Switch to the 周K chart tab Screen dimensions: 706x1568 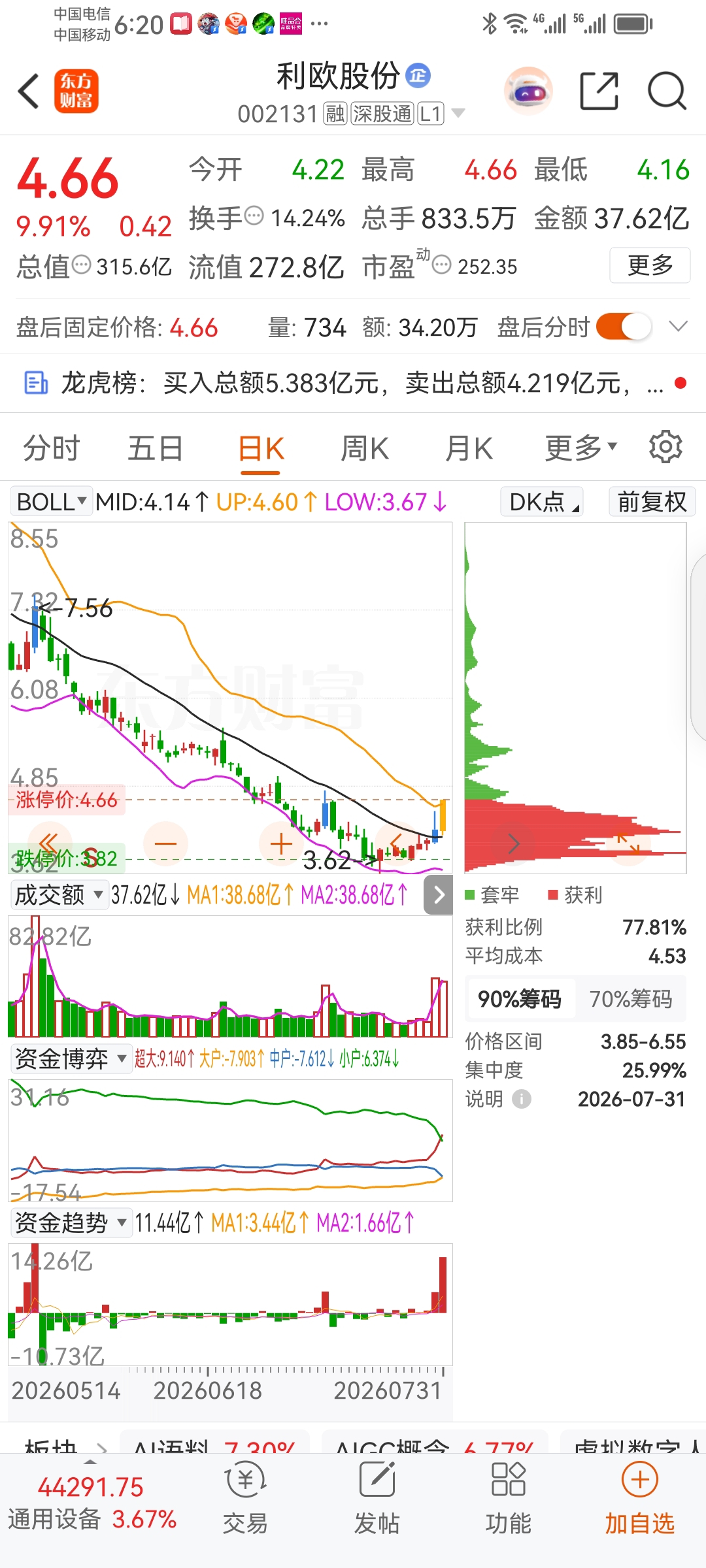point(365,449)
